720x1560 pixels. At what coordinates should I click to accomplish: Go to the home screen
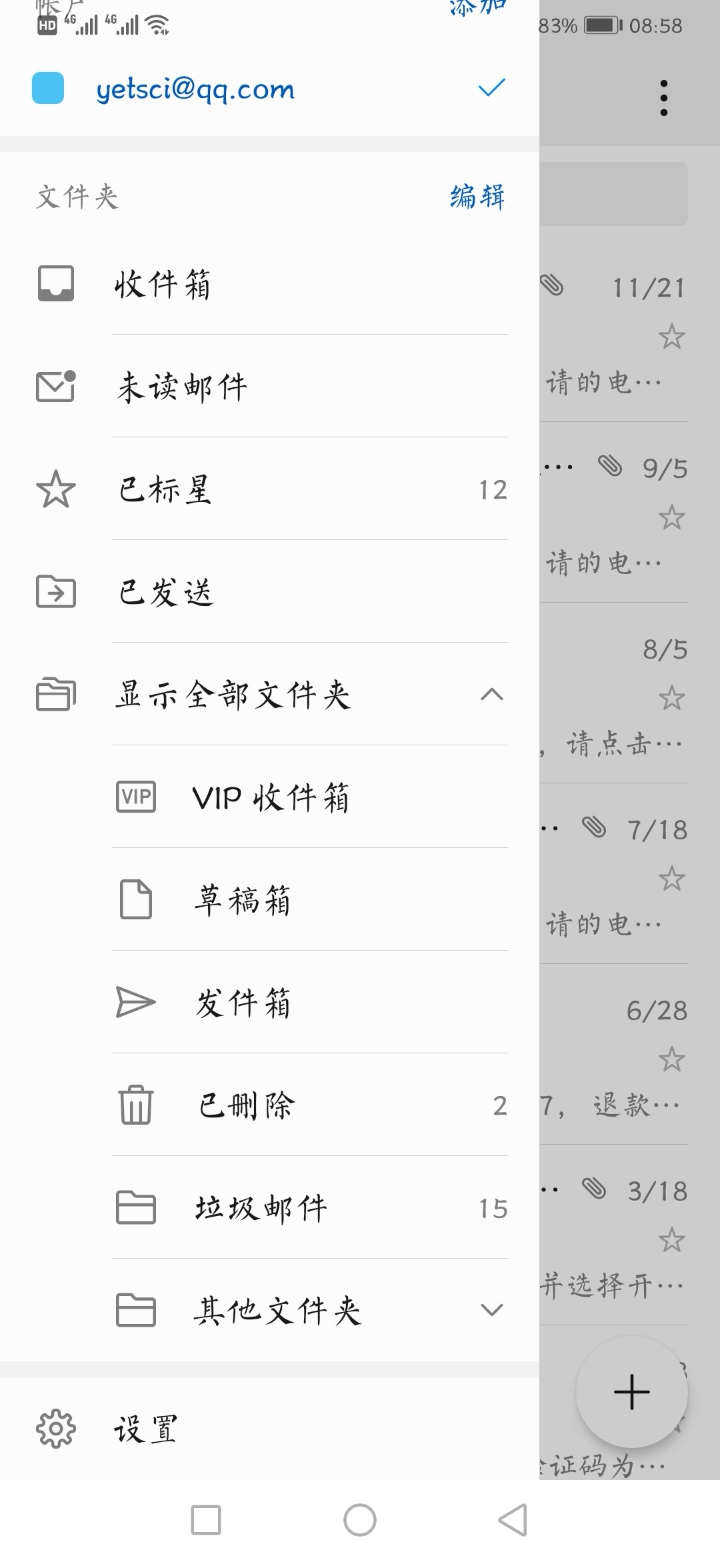click(360, 1520)
